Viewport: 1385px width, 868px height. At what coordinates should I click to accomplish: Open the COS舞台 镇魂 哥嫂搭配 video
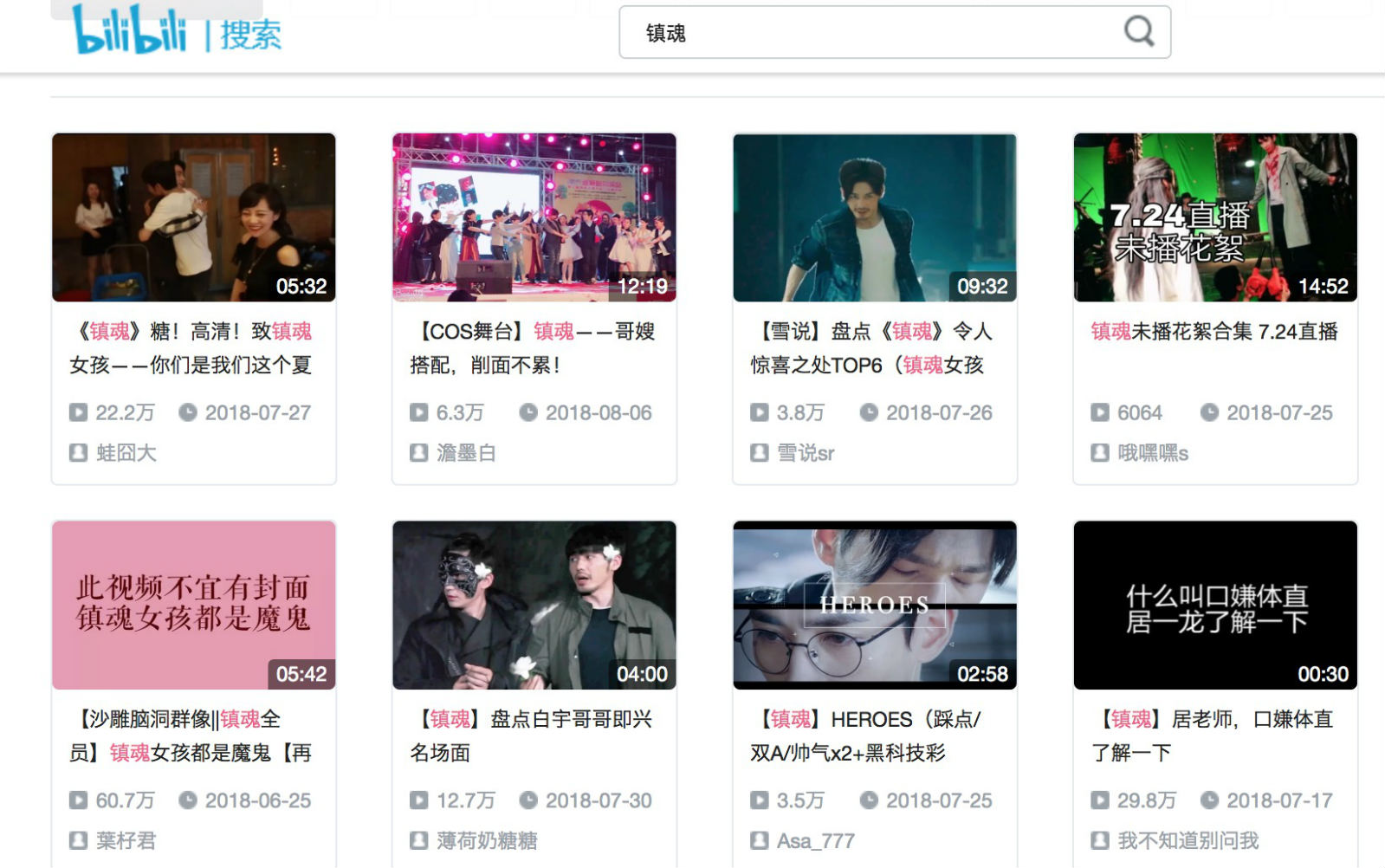pyautogui.click(x=534, y=217)
